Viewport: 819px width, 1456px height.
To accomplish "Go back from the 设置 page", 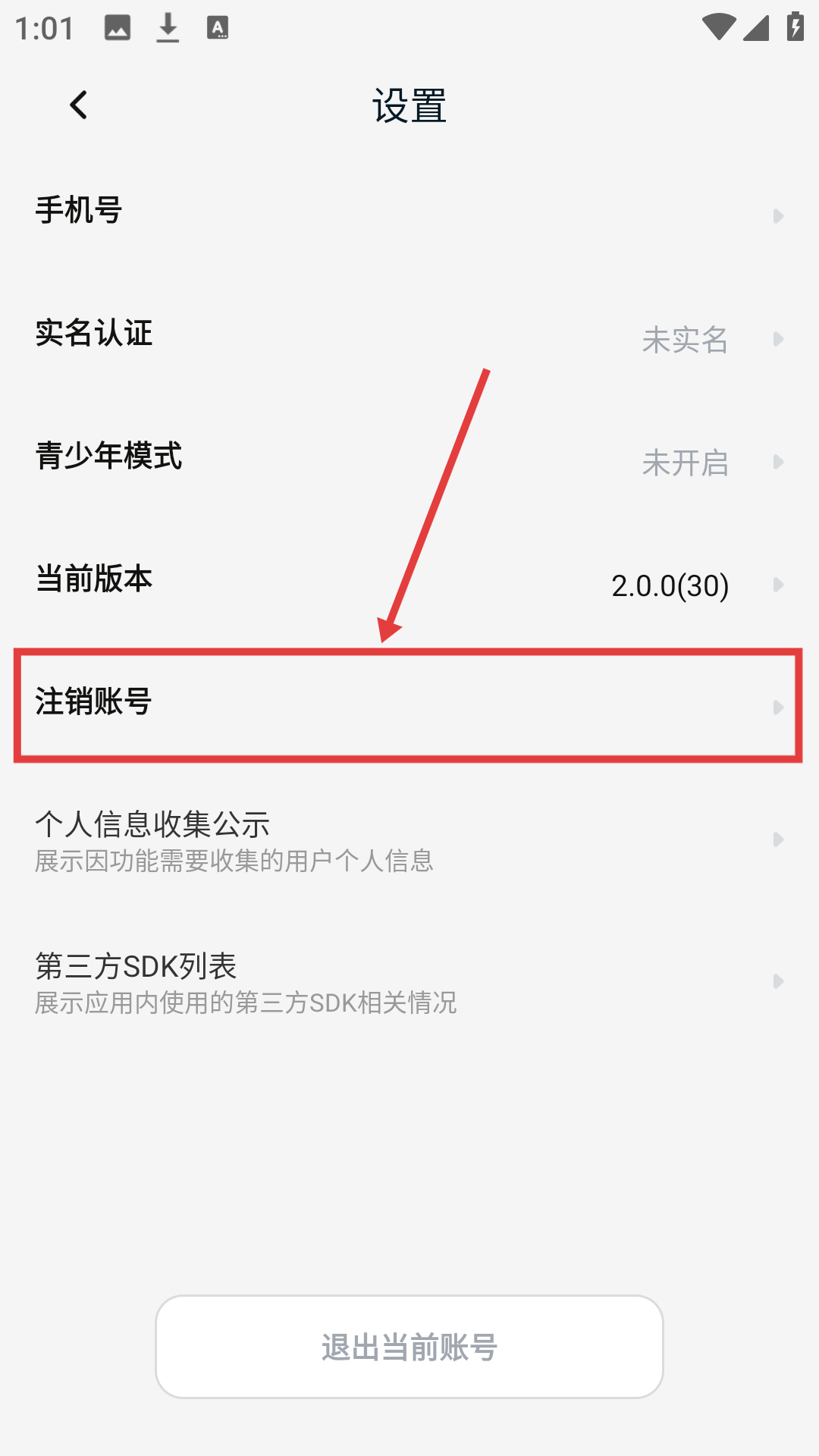I will click(79, 105).
